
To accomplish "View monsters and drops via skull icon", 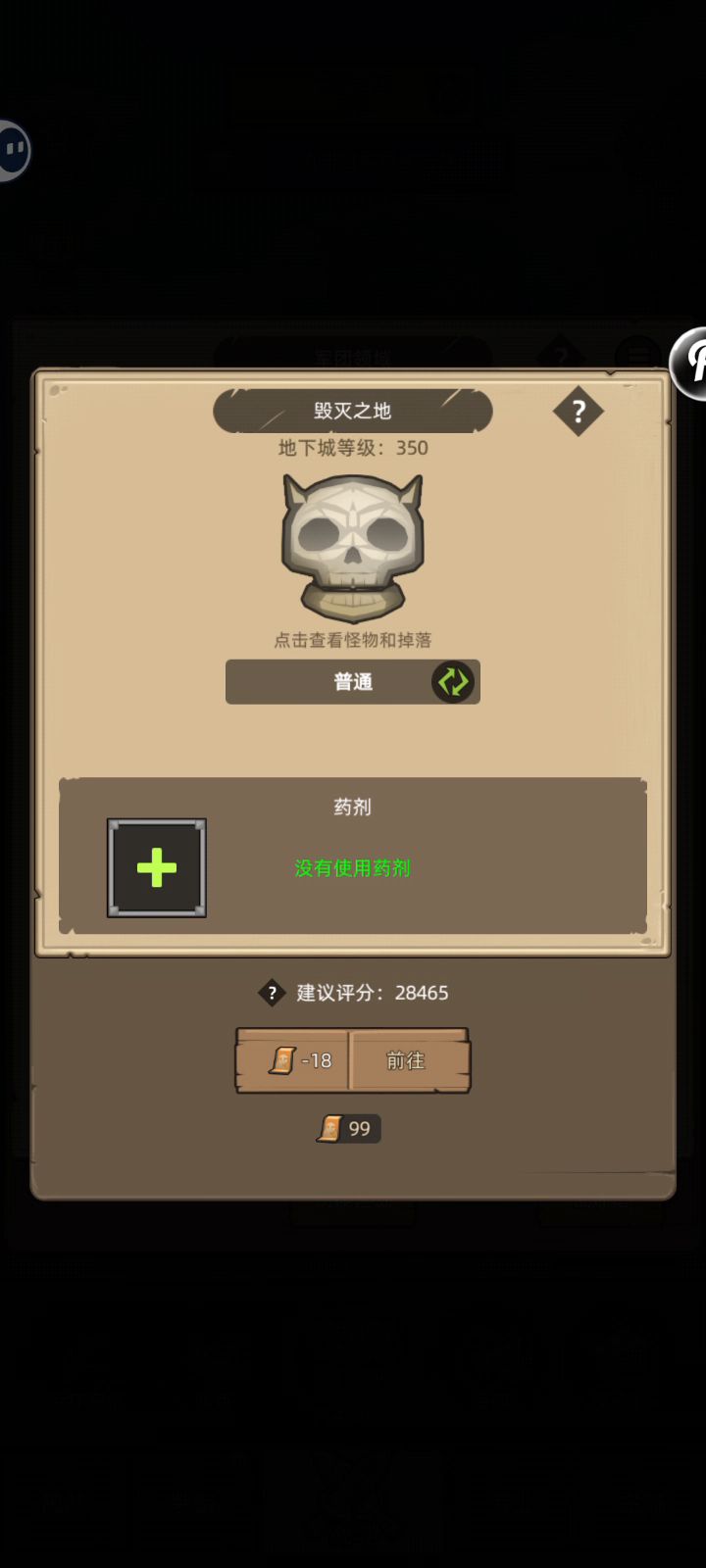I will 353,547.
